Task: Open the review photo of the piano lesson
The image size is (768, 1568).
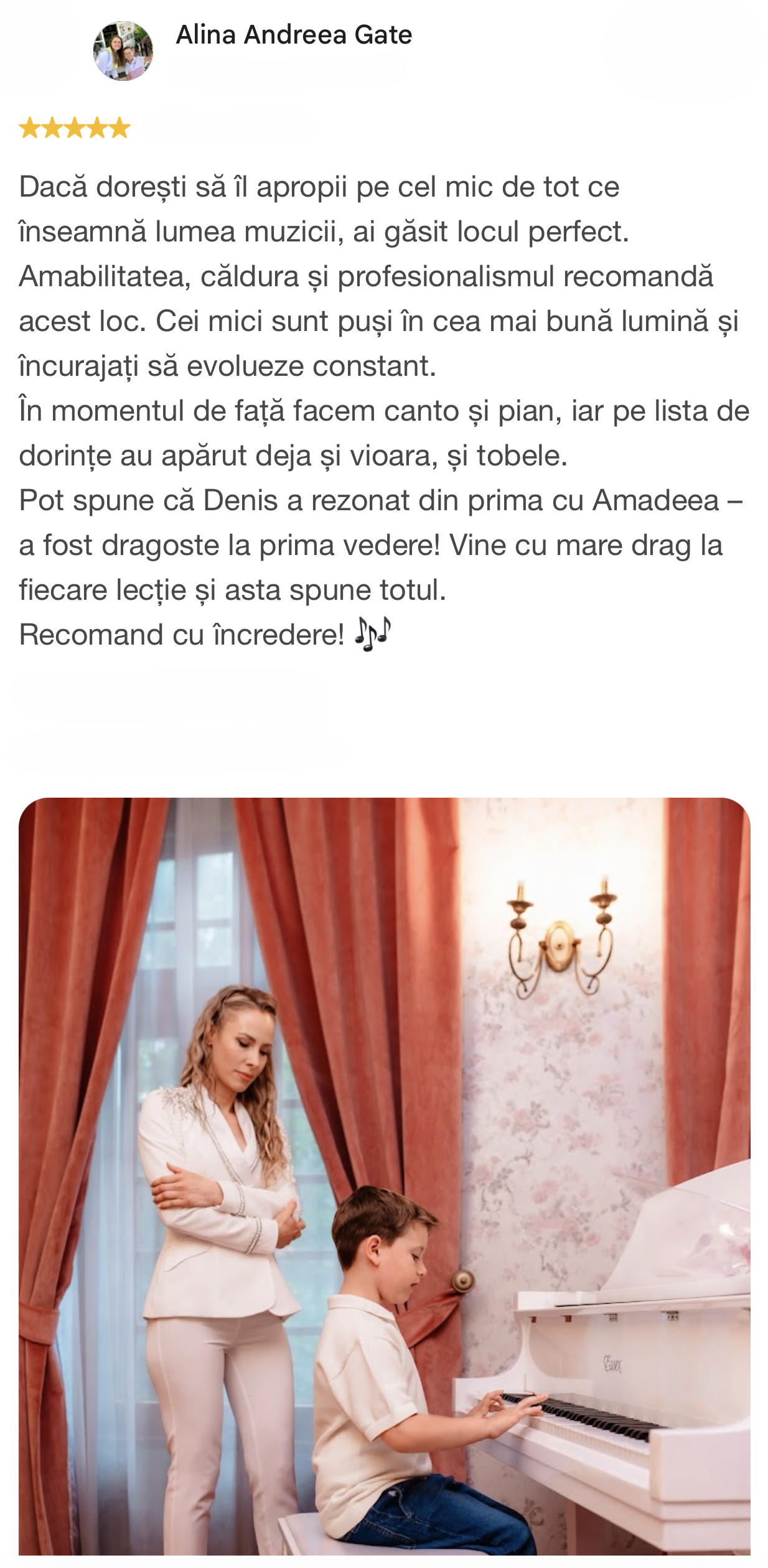Action: (x=384, y=1182)
